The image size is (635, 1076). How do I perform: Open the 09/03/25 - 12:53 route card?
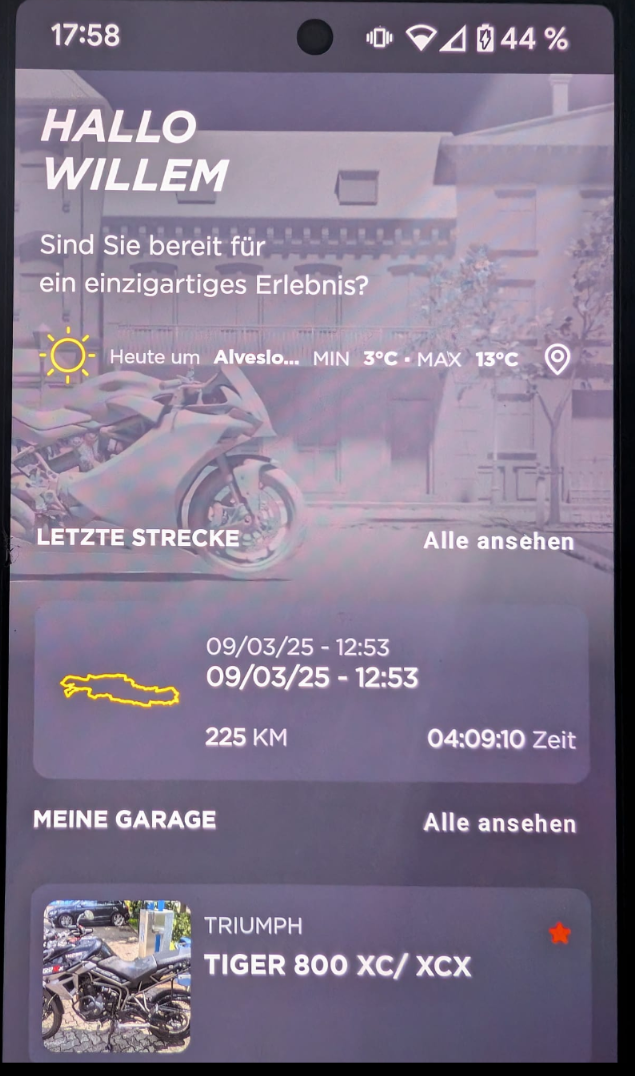[311, 692]
